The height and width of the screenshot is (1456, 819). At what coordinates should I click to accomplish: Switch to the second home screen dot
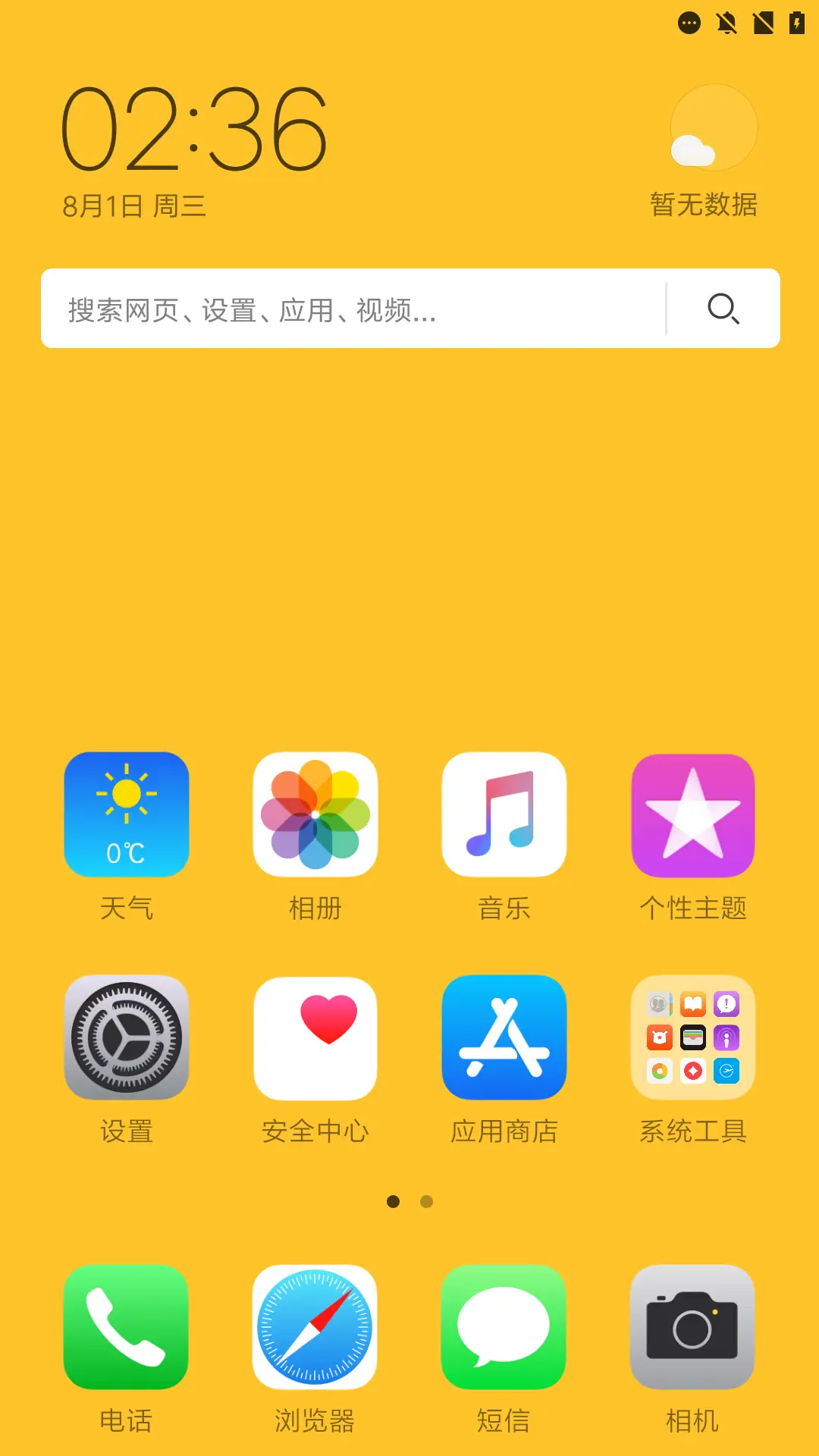(427, 1201)
